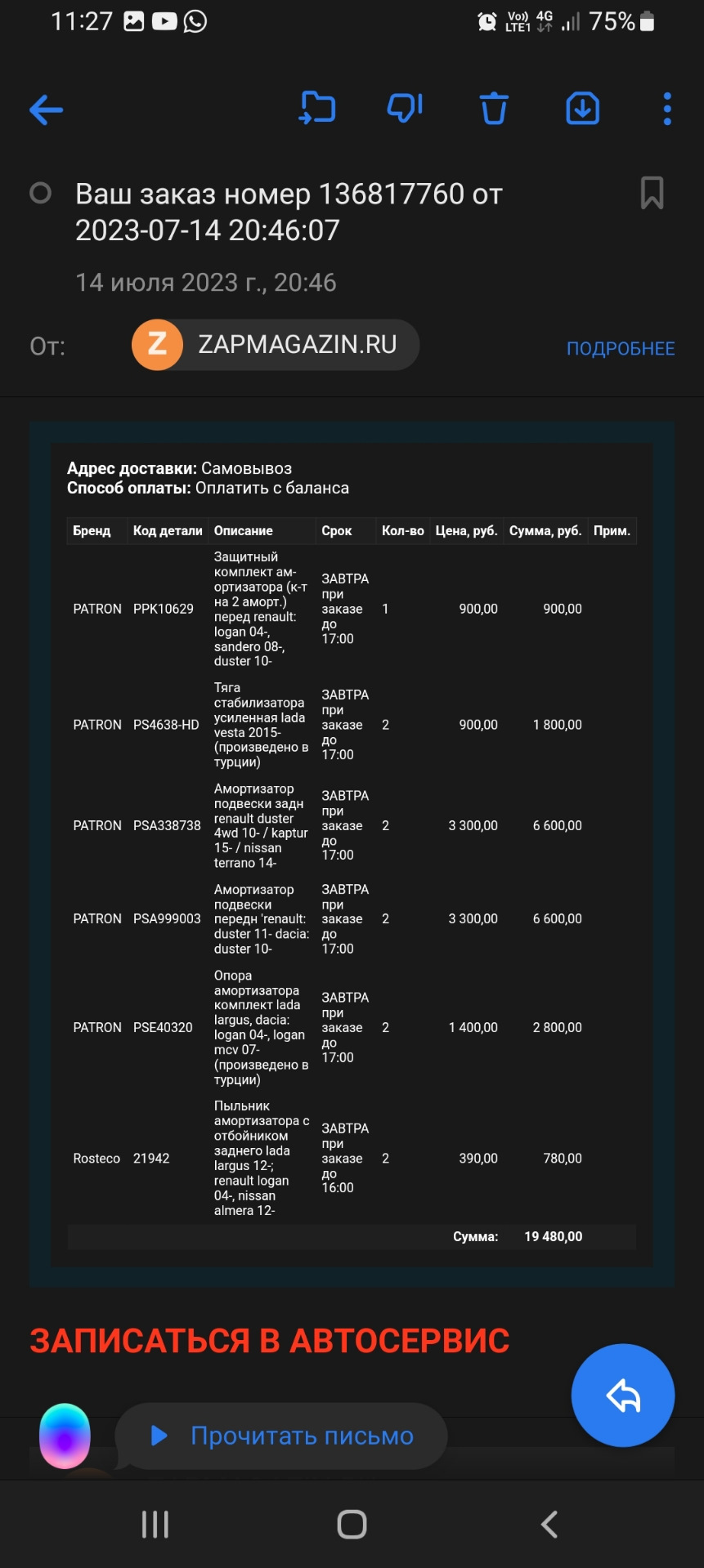Open the three-dot overflow menu
Viewport: 704px width, 1568px height.
(x=667, y=109)
